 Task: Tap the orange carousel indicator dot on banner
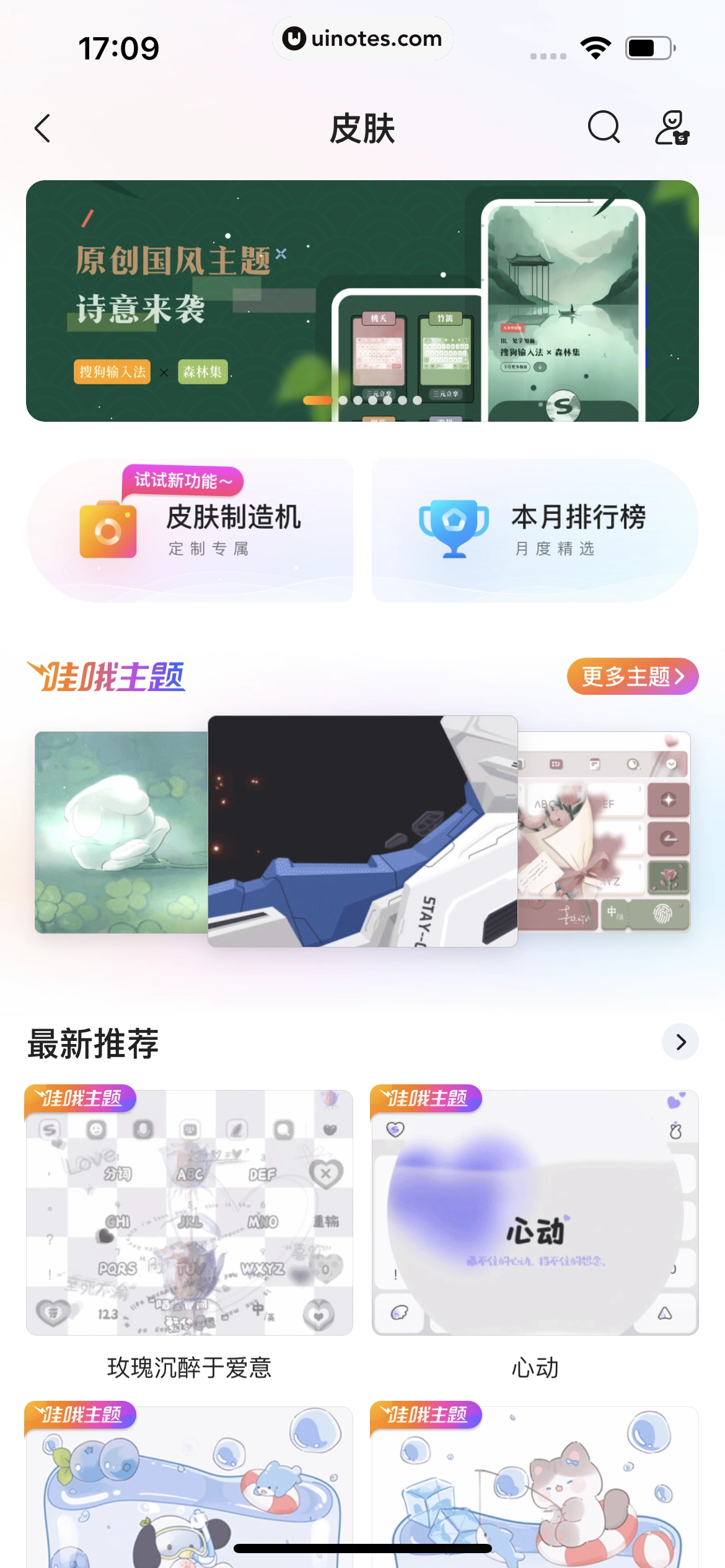coord(317,401)
